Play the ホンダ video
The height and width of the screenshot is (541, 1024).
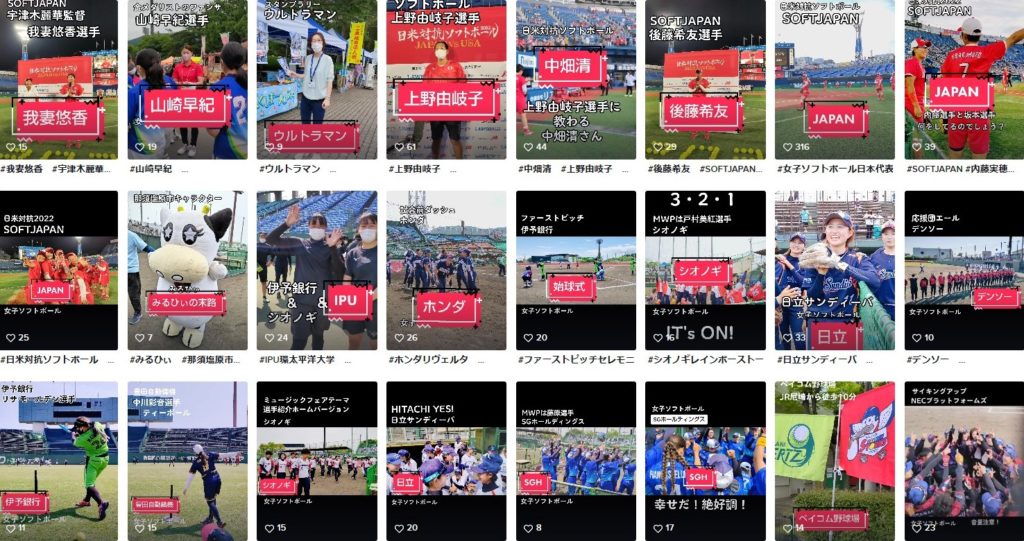[446, 270]
